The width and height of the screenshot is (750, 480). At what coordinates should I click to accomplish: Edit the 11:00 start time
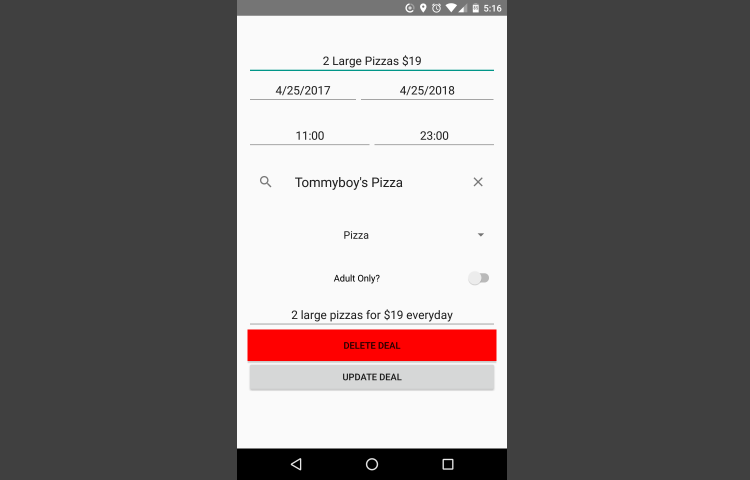pyautogui.click(x=309, y=136)
